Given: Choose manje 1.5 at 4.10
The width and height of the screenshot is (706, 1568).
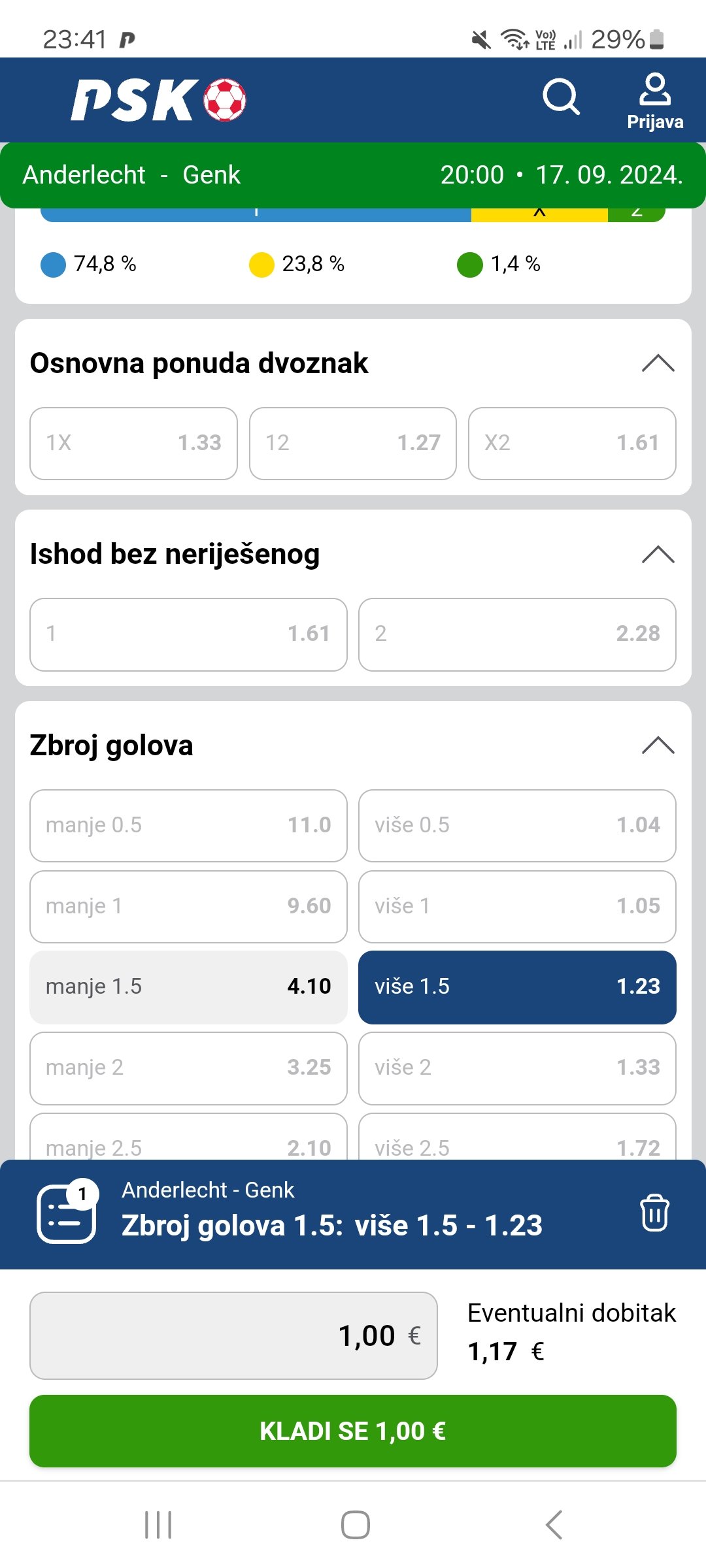Looking at the screenshot, I should (x=188, y=987).
